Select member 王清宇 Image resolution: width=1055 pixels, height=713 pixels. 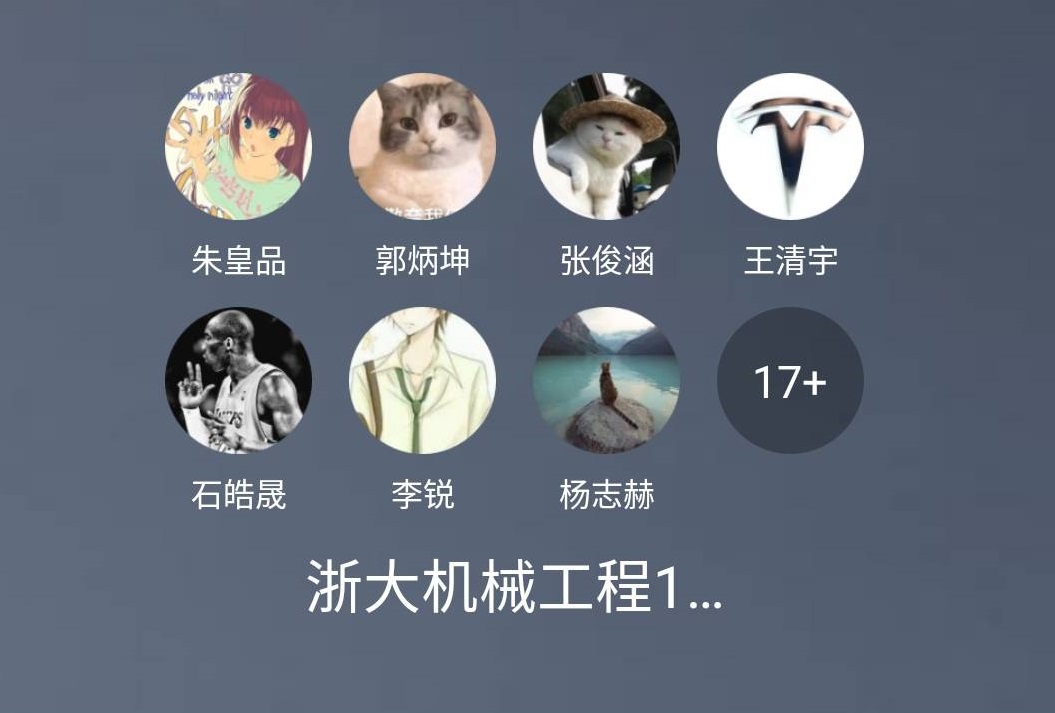(790, 146)
